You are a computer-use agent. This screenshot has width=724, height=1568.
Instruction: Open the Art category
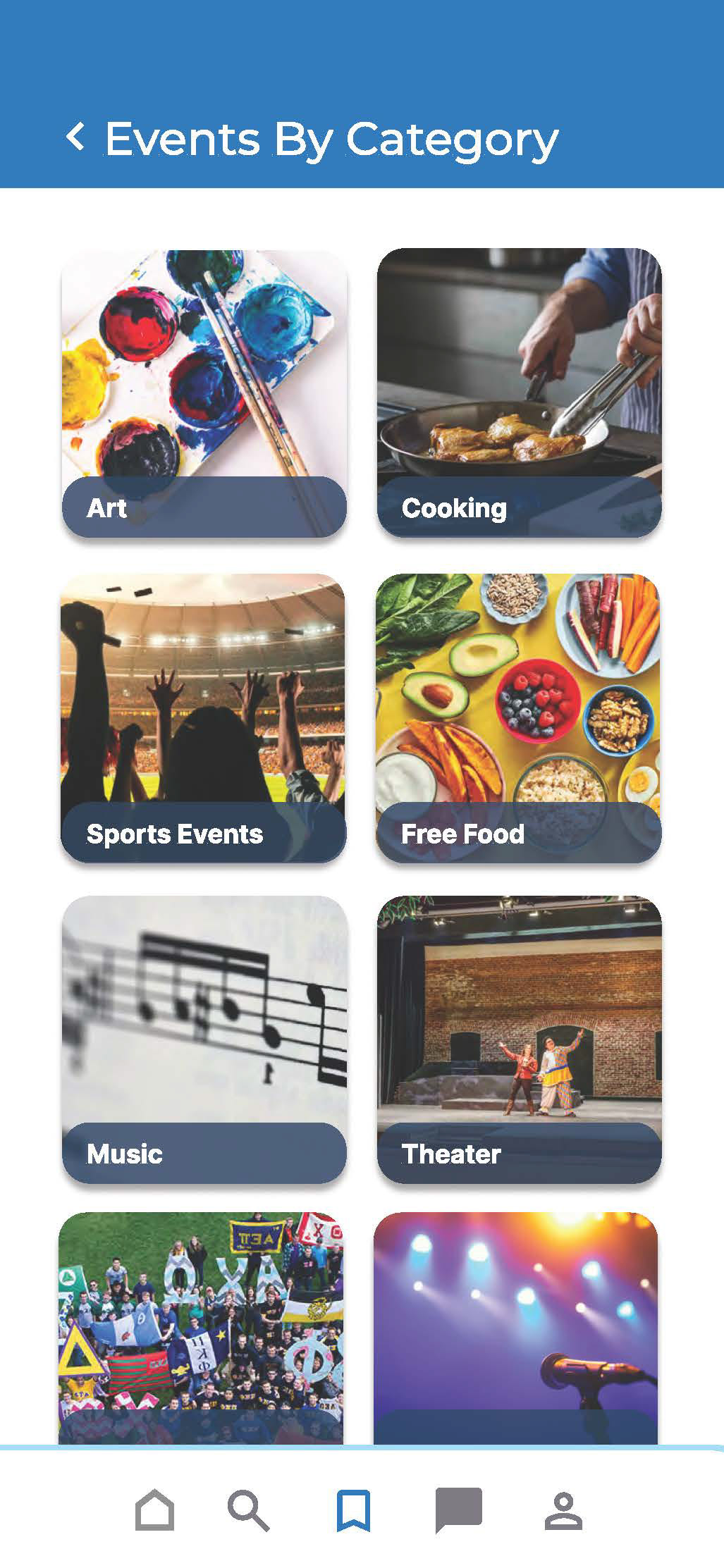click(x=204, y=393)
